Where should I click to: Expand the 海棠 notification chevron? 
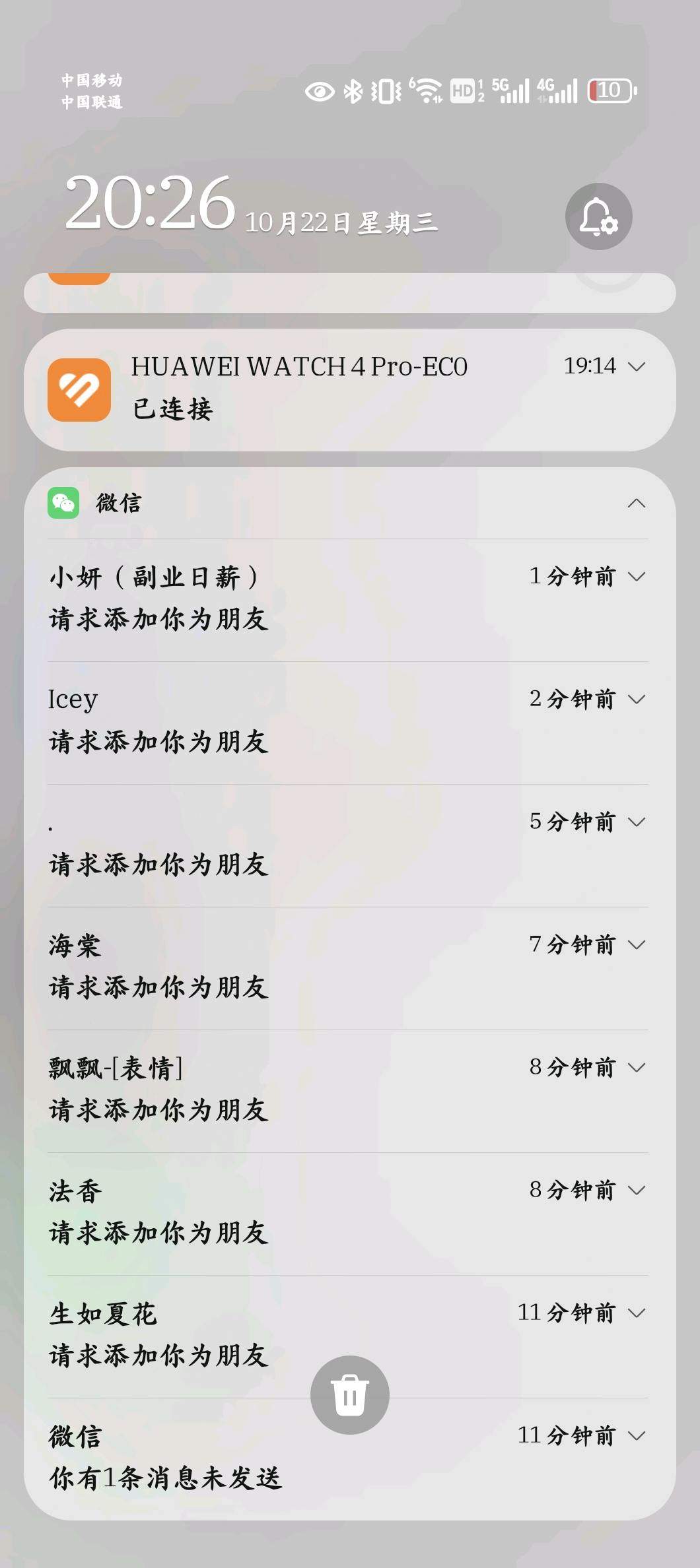pyautogui.click(x=636, y=944)
